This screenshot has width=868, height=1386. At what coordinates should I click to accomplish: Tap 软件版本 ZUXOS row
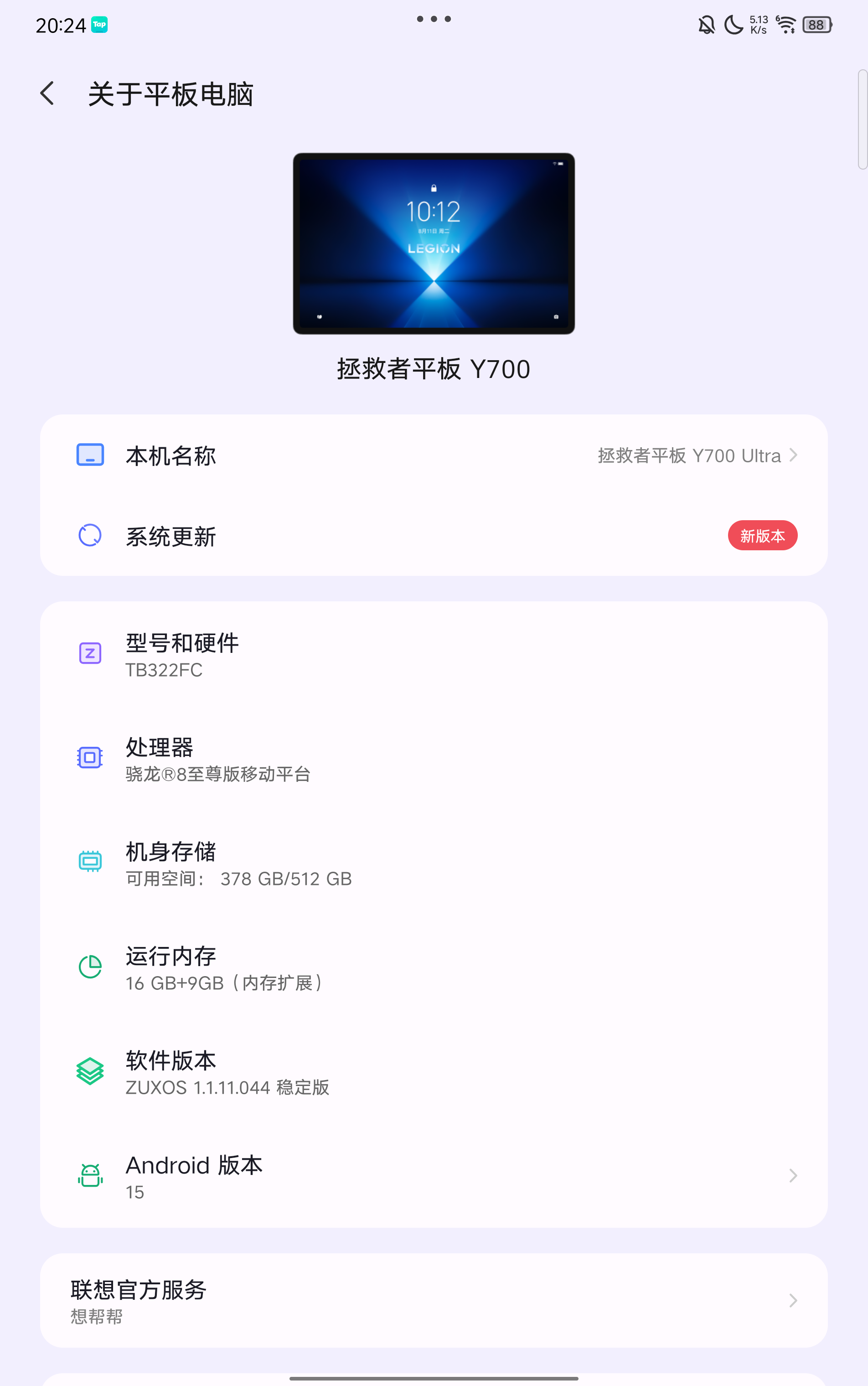(434, 1072)
